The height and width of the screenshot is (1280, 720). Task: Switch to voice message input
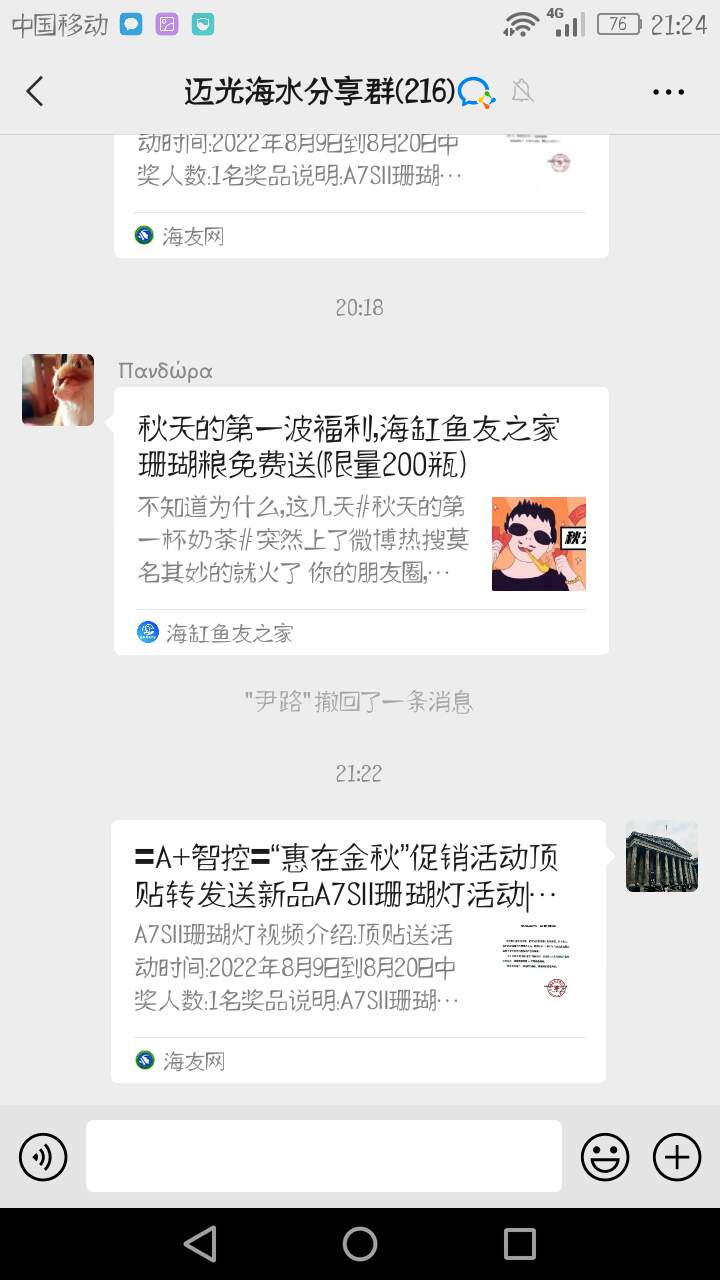click(x=43, y=1158)
